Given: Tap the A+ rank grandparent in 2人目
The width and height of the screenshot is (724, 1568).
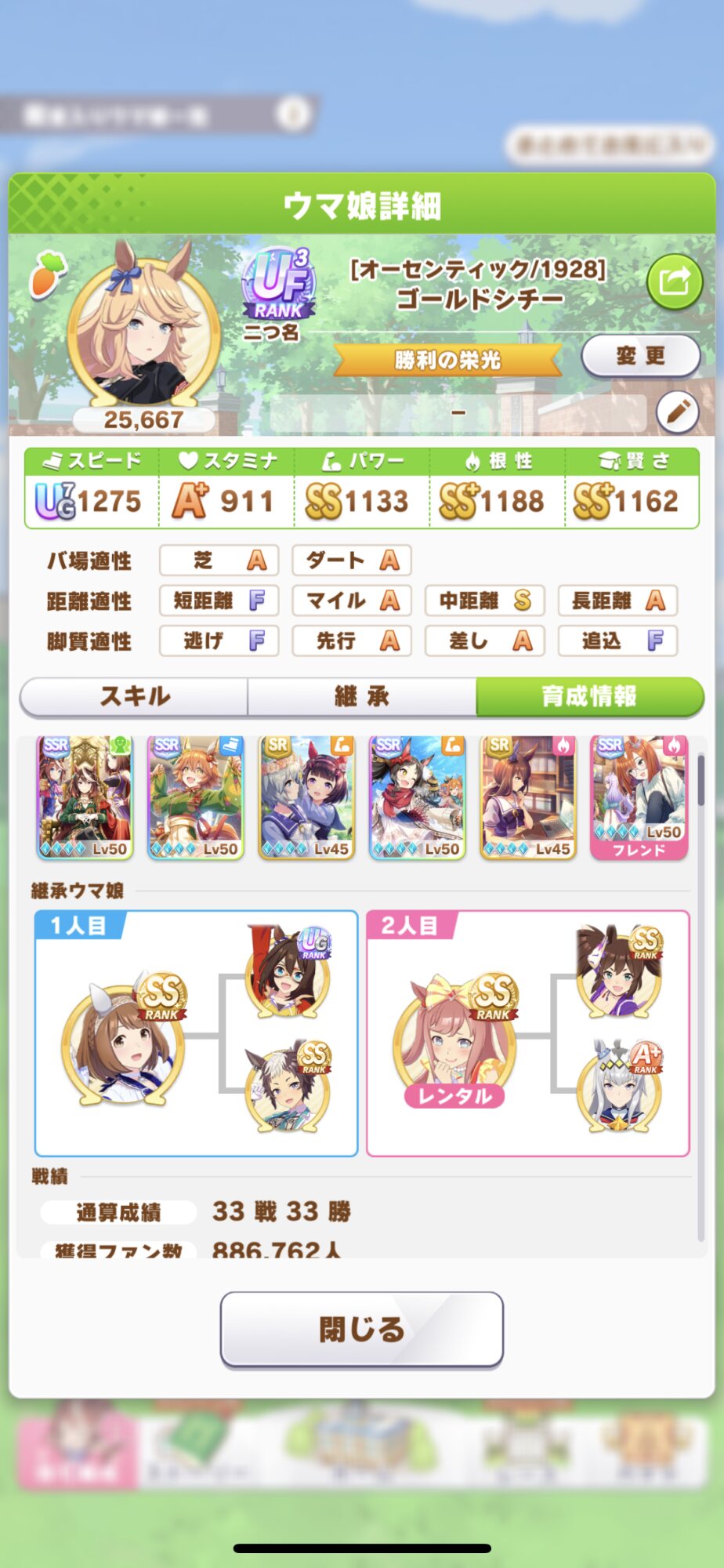Looking at the screenshot, I should [x=619, y=1087].
